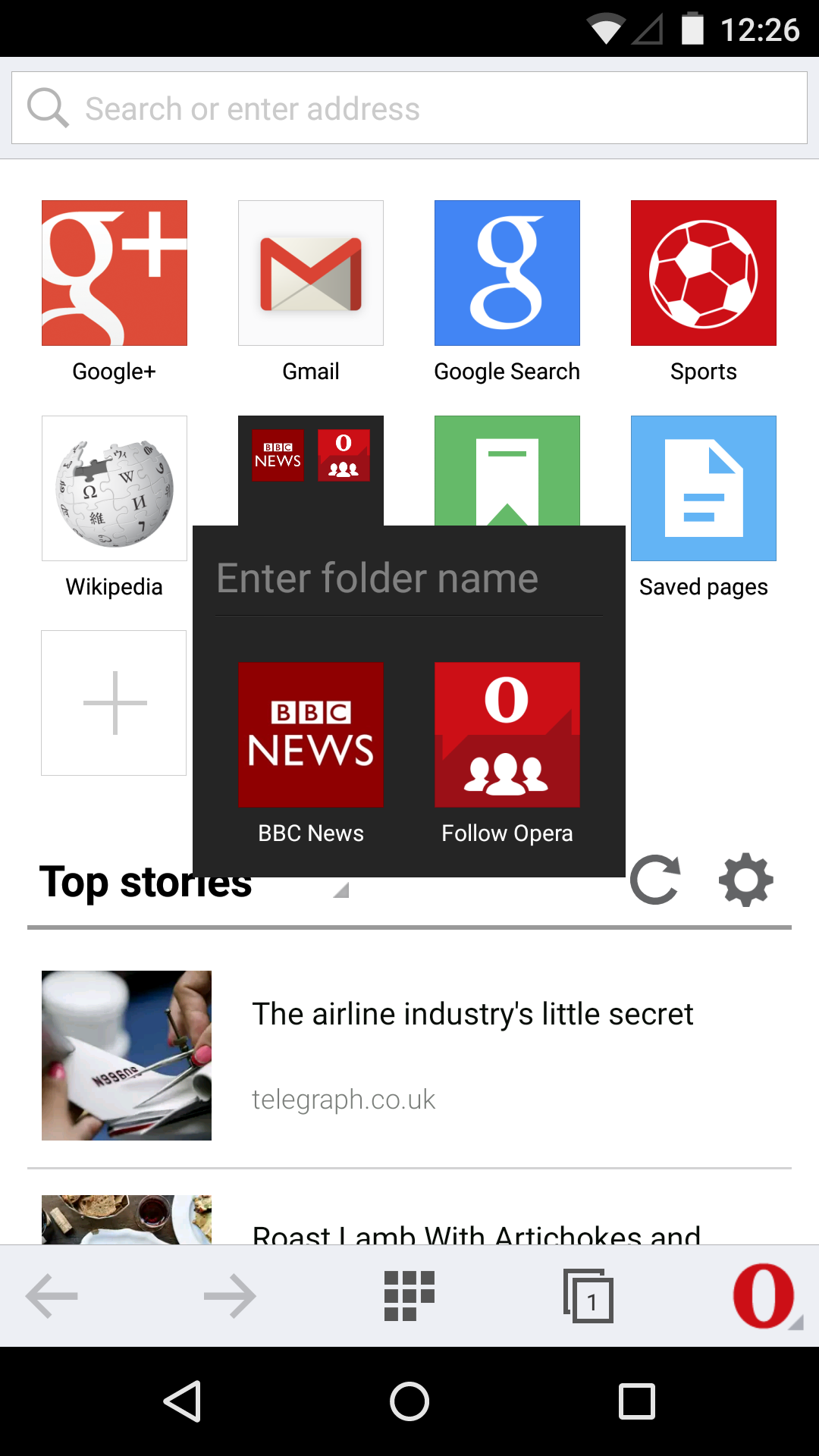Refresh the top stories feed
This screenshot has height=1456, width=819.
tap(655, 880)
